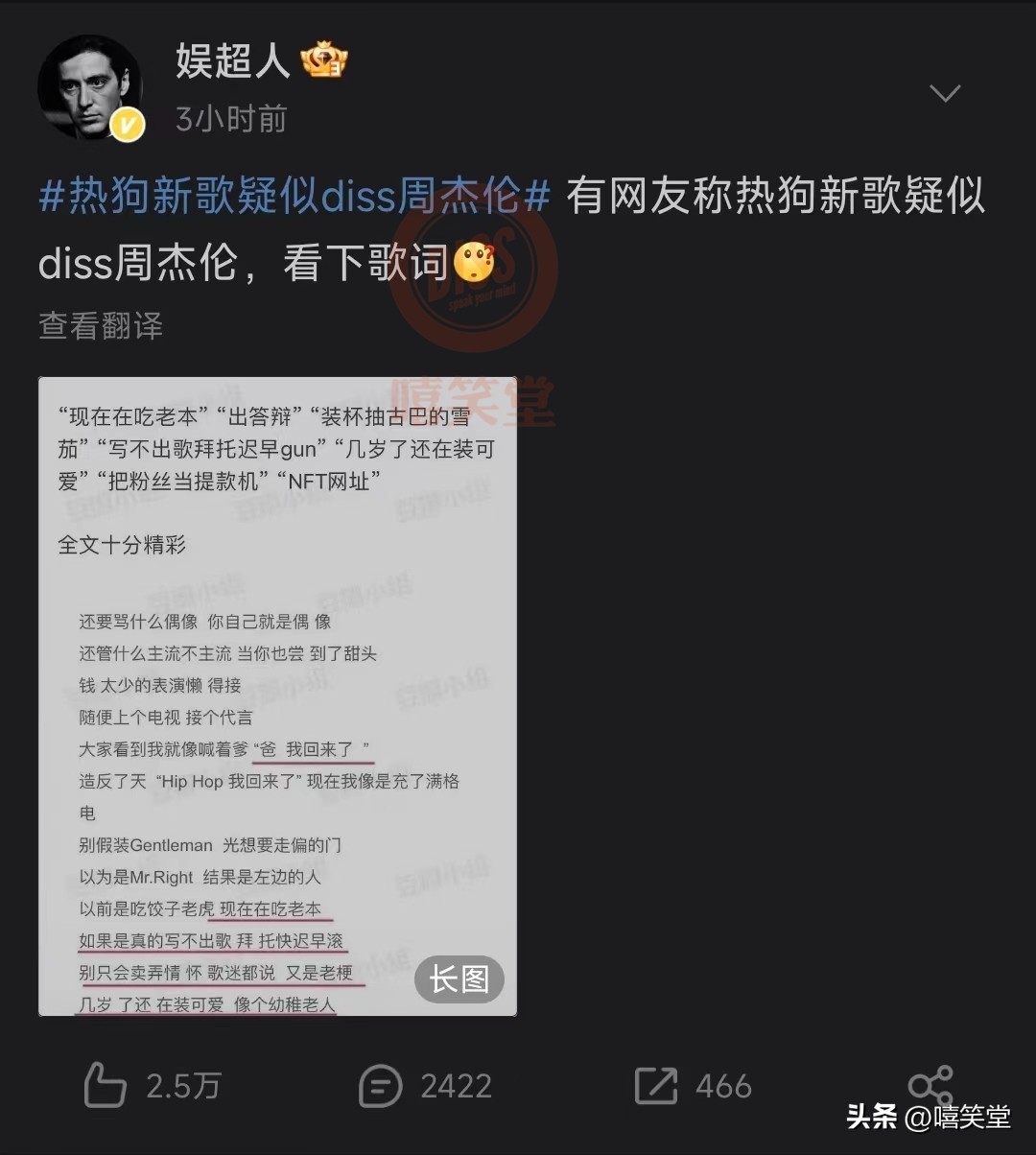Expand the post options chevron
The image size is (1036, 1155).
(x=945, y=93)
